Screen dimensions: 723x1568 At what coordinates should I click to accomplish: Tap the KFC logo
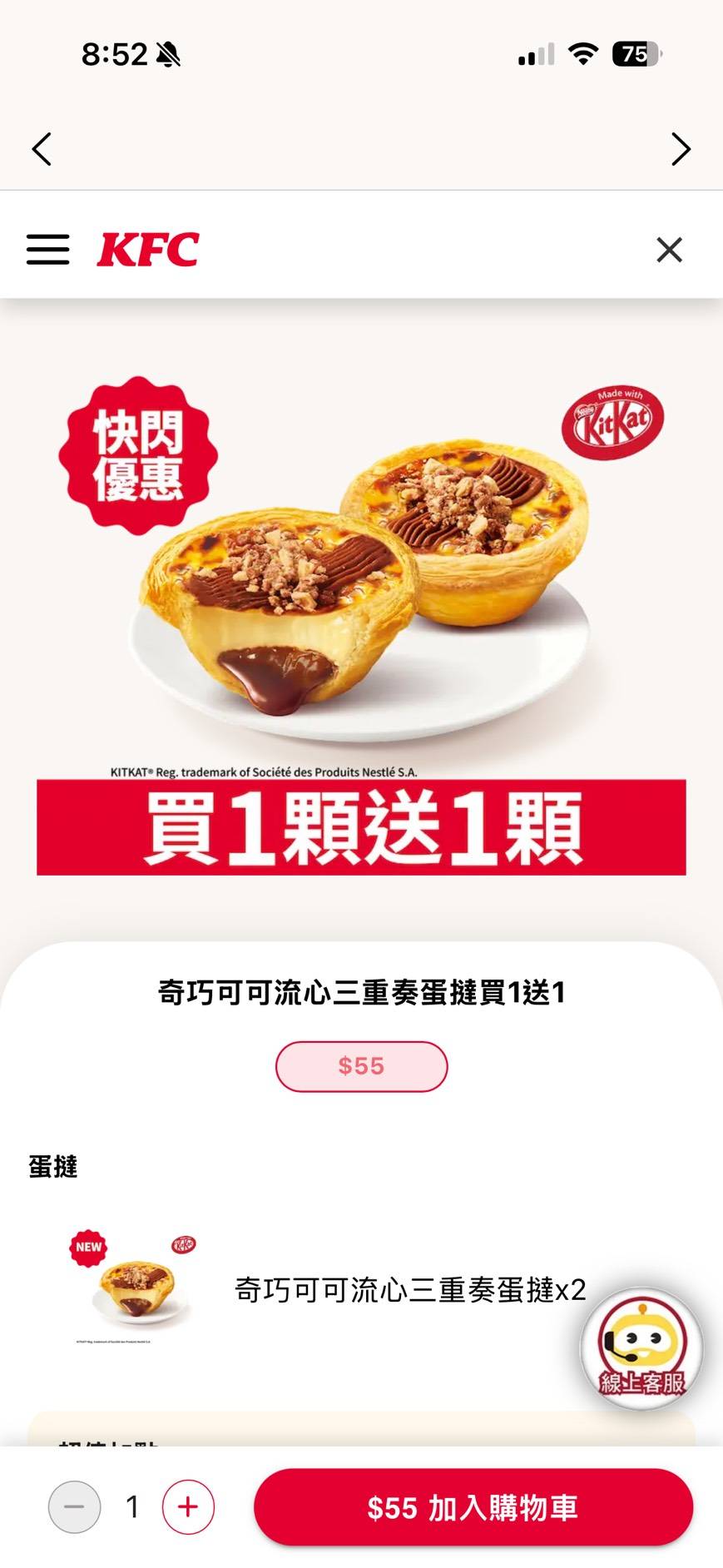(148, 250)
